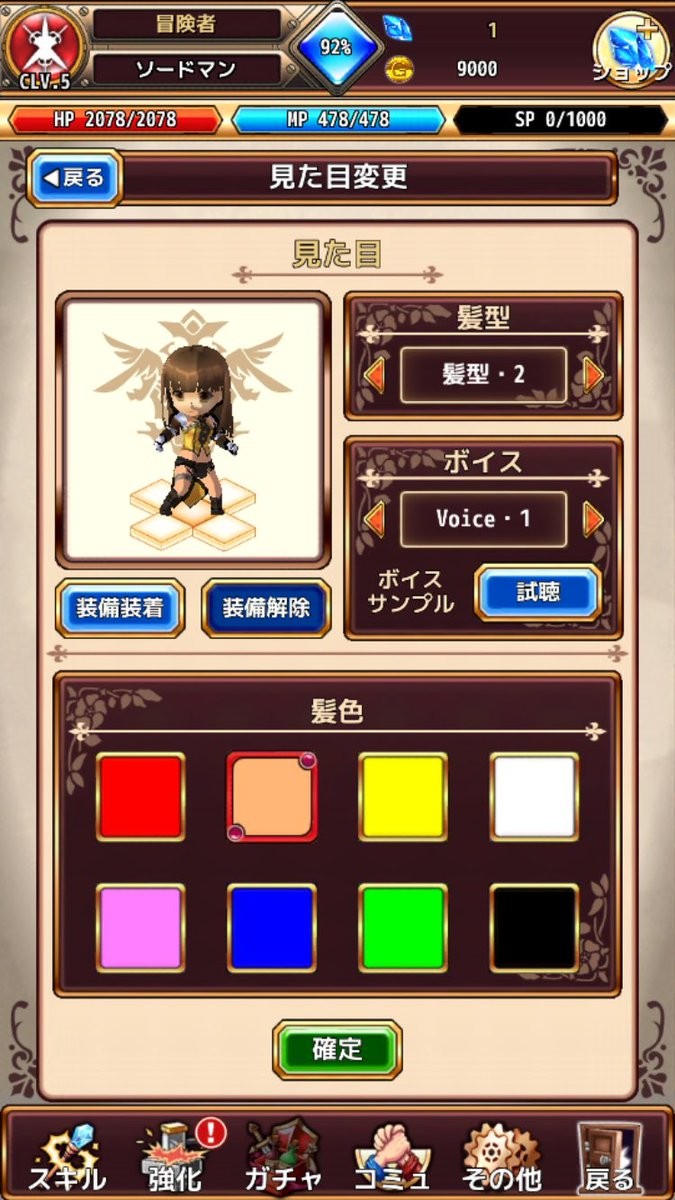The image size is (675, 1200).
Task: Tap the 装備解除 unequip button
Action: (x=266, y=607)
